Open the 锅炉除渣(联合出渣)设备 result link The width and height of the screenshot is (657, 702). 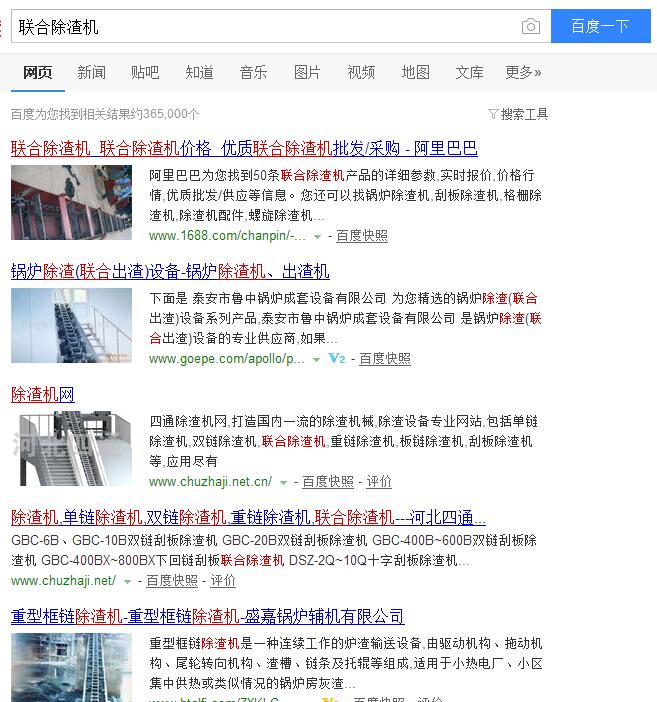170,271
